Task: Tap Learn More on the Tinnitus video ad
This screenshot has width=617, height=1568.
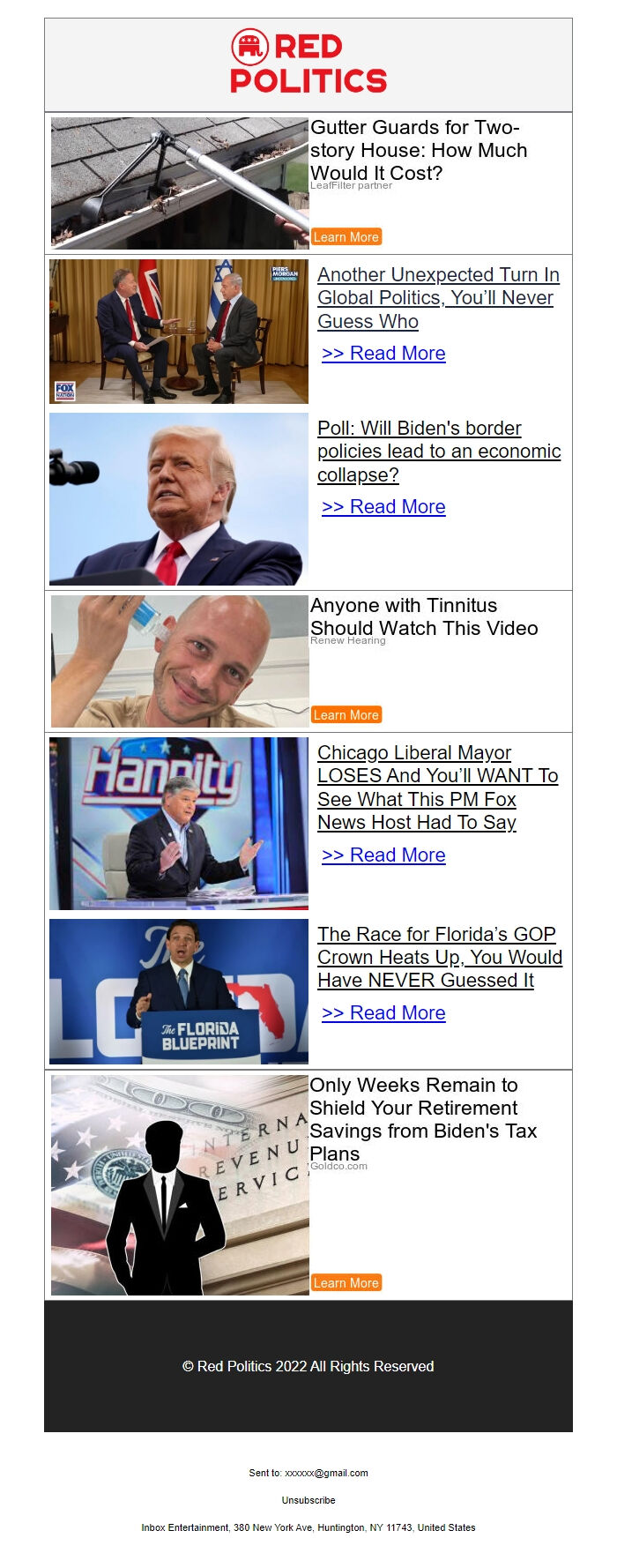Action: [x=346, y=714]
